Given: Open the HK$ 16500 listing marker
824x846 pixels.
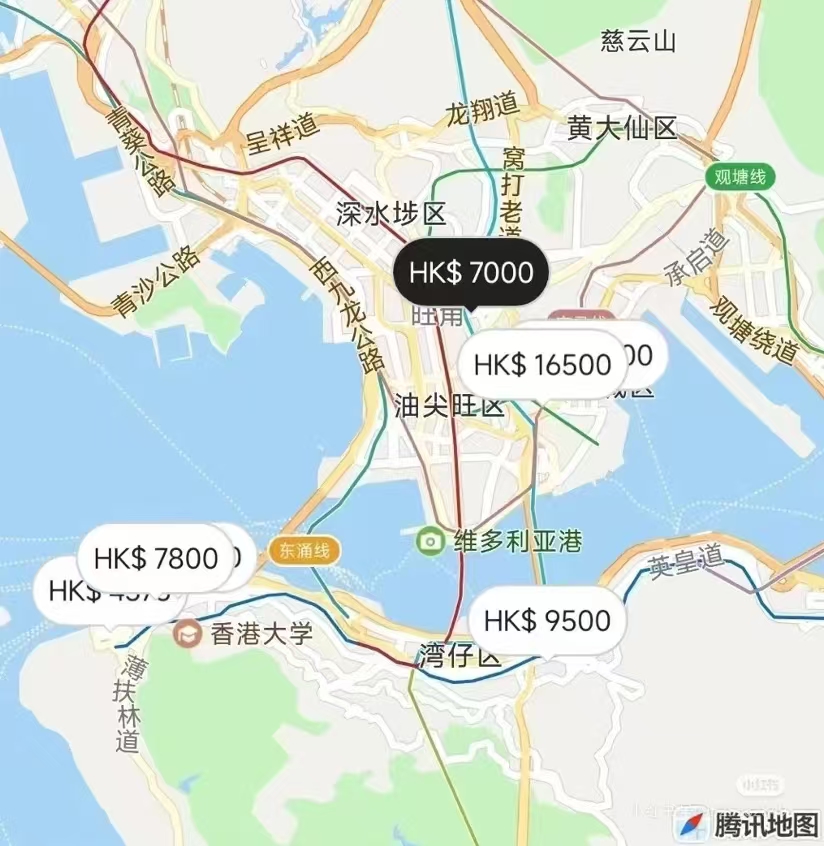Looking at the screenshot, I should point(541,365).
